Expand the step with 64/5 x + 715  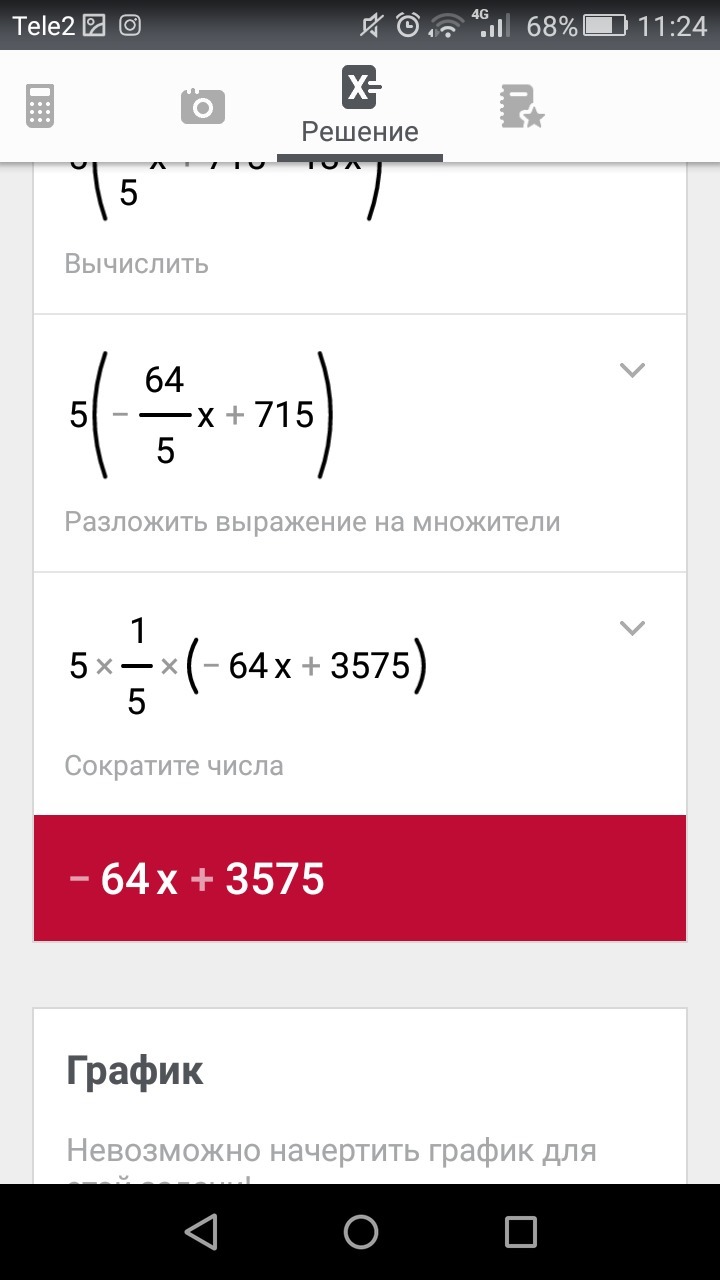pyautogui.click(x=632, y=370)
